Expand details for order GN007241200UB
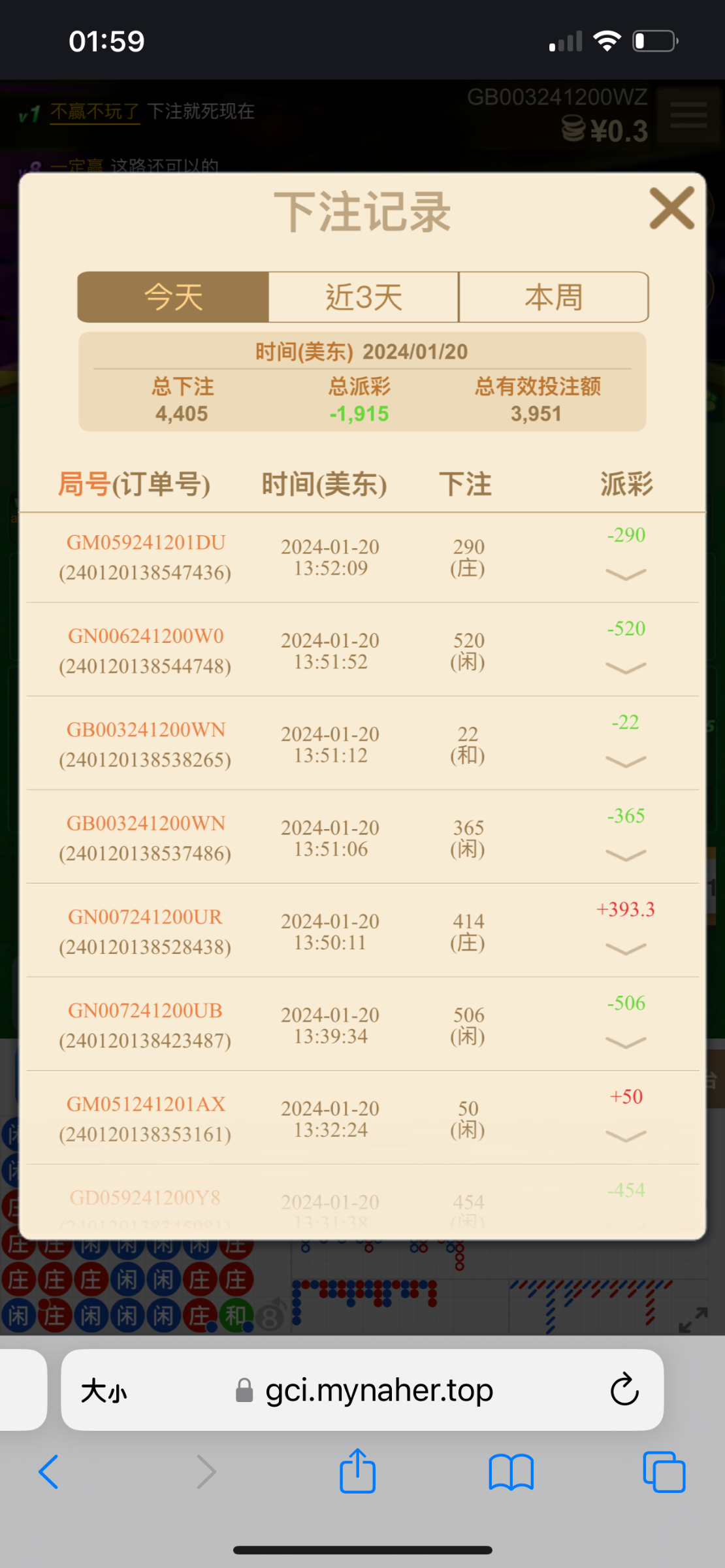The image size is (725, 1568). click(626, 1042)
